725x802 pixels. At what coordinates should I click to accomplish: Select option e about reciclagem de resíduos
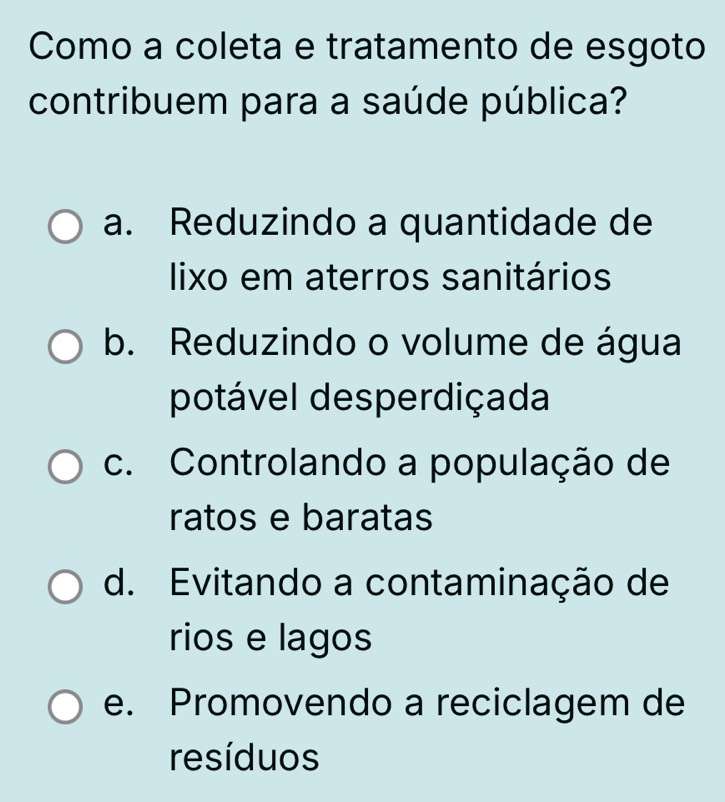pos(68,708)
